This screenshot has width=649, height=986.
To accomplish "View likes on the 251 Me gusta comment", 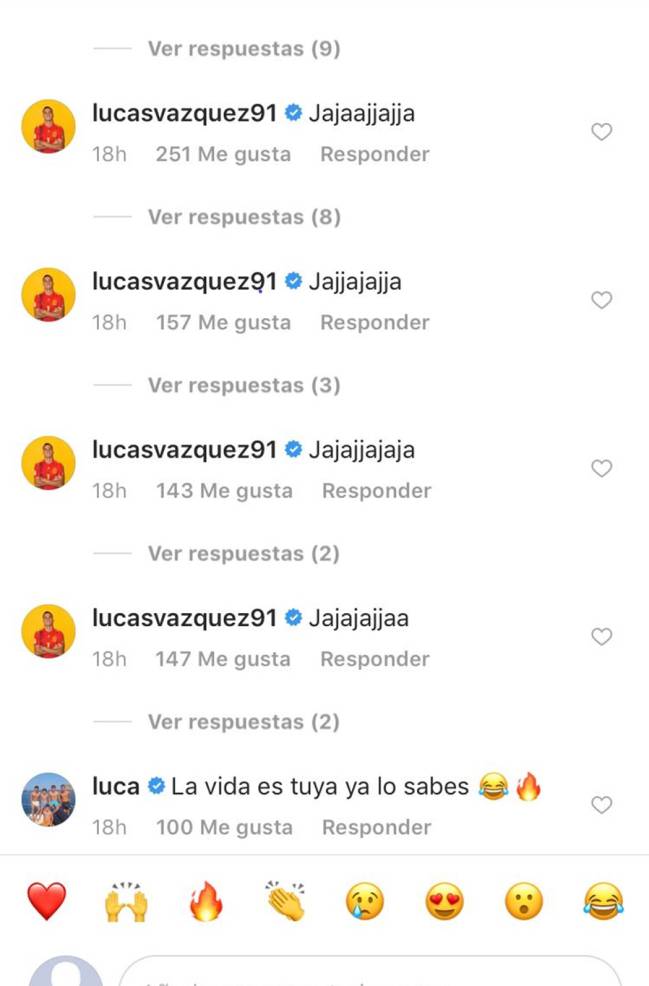I will tap(223, 154).
